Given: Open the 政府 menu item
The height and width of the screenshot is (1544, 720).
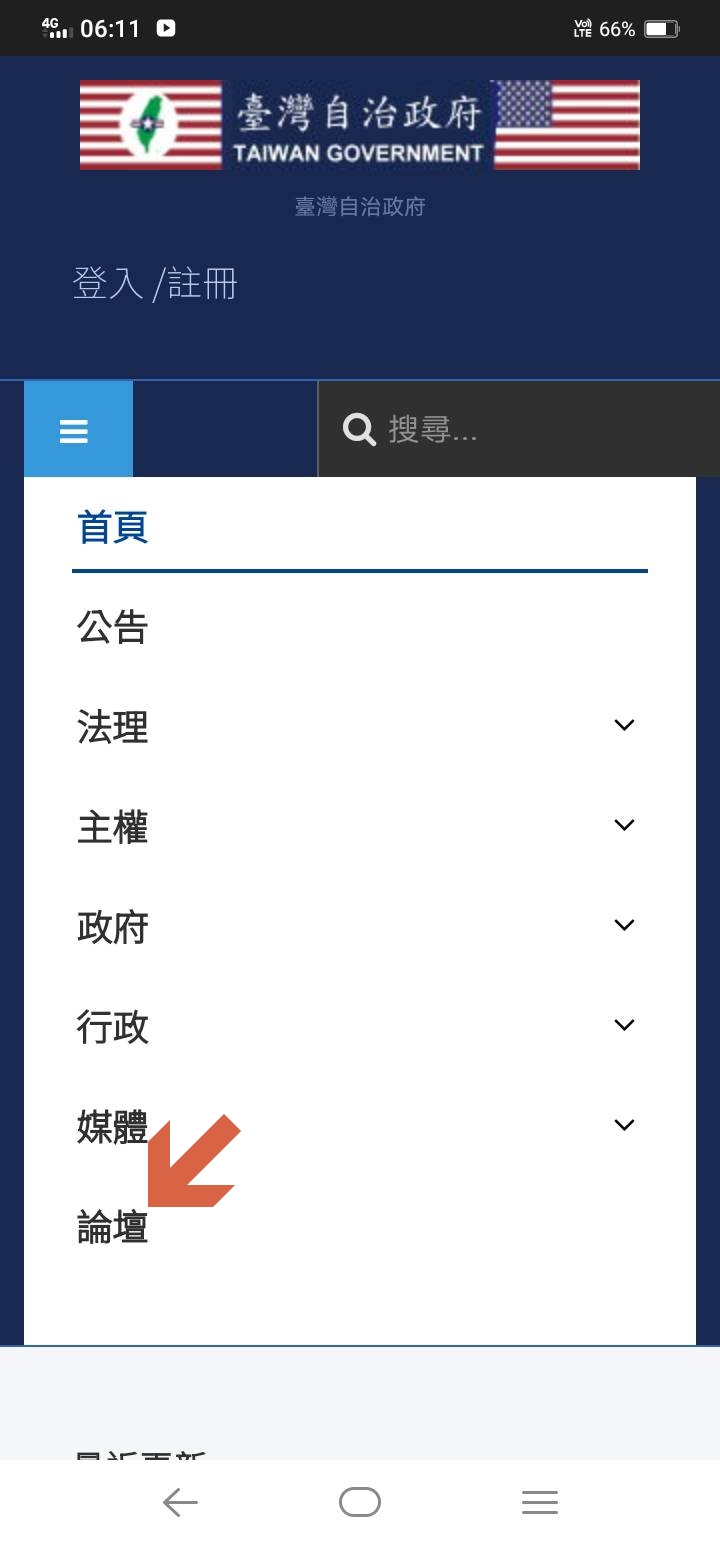Looking at the screenshot, I should [113, 927].
